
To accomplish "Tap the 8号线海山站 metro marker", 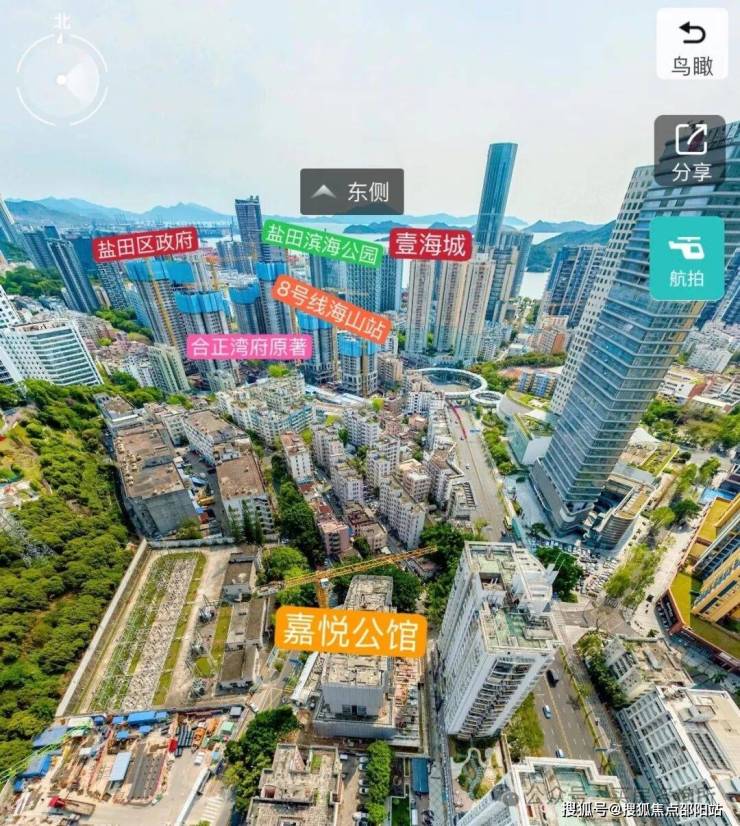I will [331, 309].
